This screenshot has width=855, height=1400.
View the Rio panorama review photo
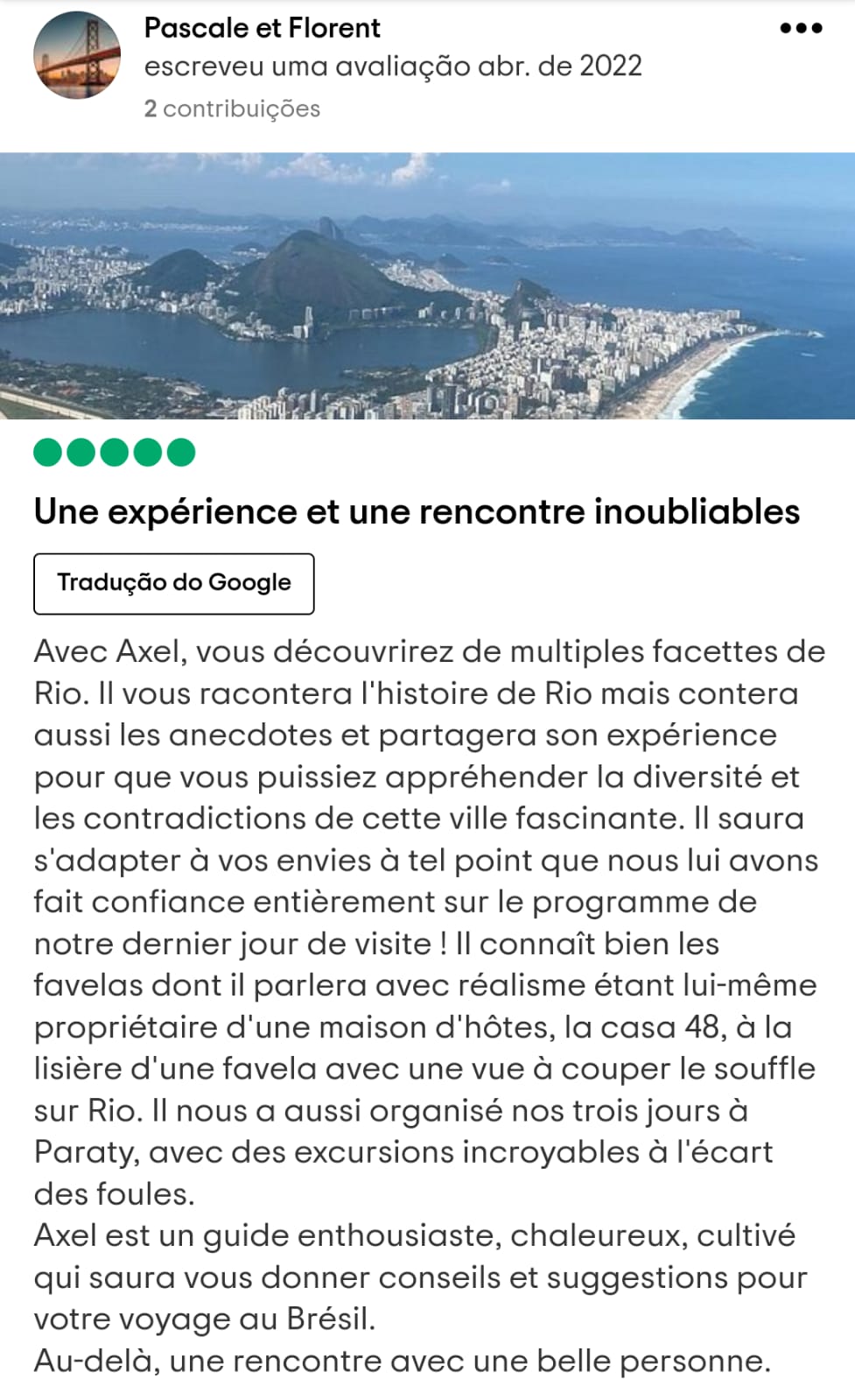pyautogui.click(x=427, y=286)
